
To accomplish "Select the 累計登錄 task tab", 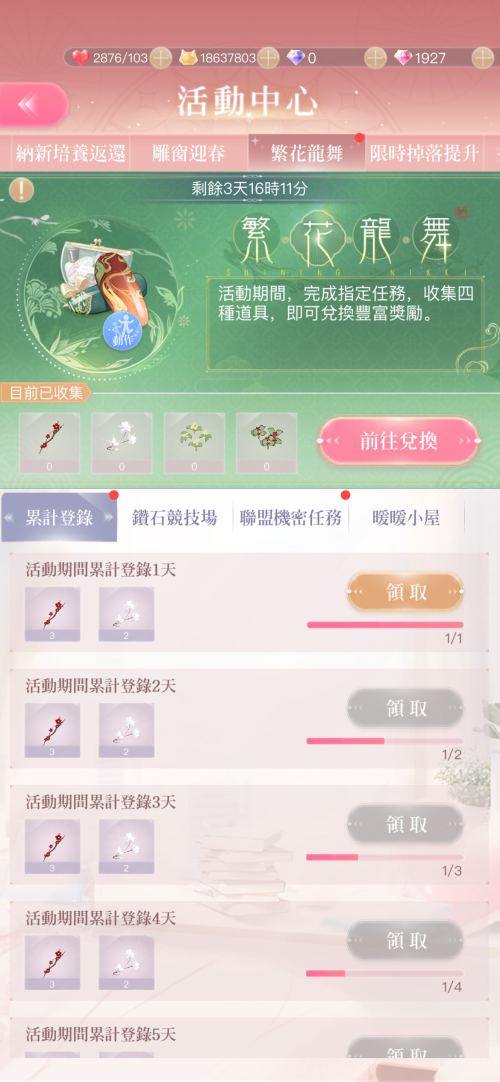I will 59,518.
